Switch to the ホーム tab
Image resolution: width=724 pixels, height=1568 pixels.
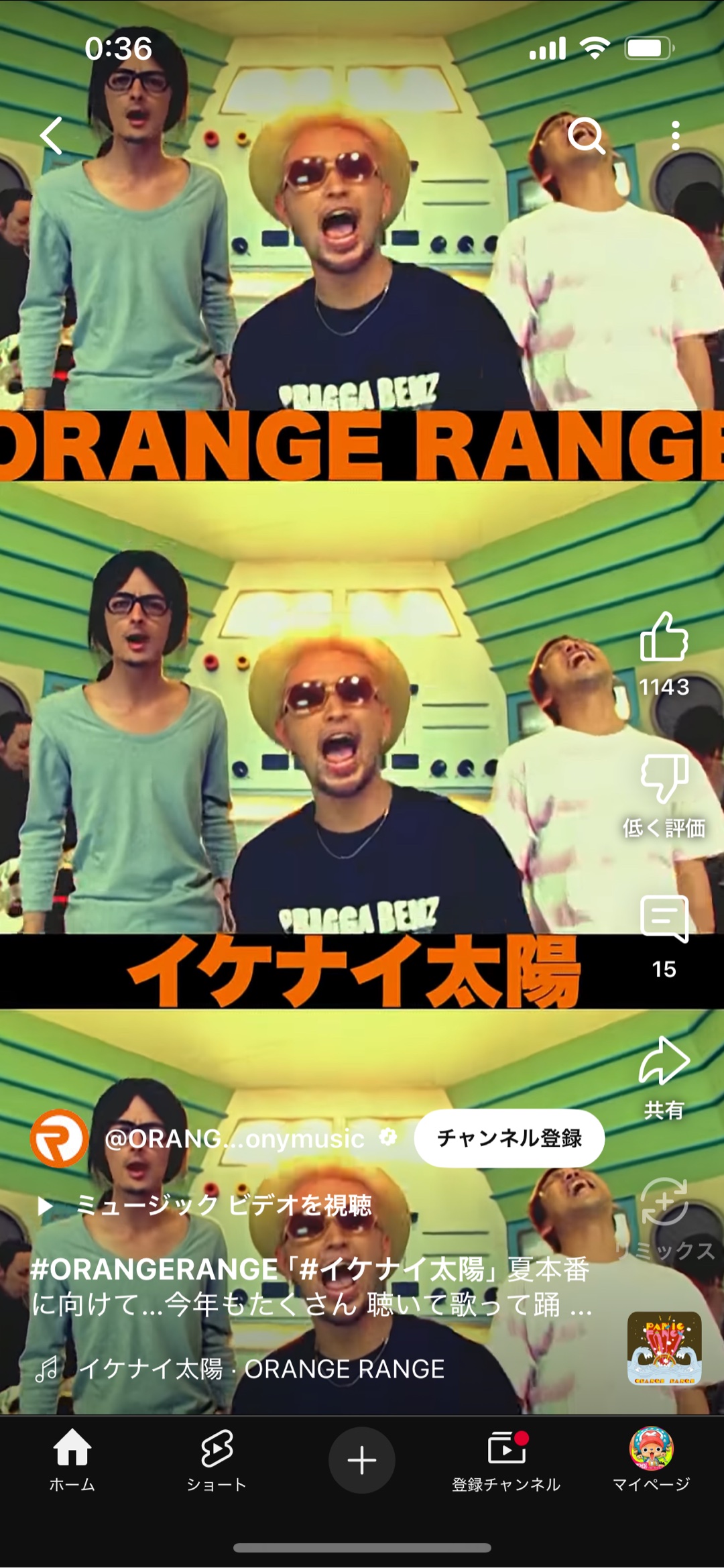(x=72, y=1460)
